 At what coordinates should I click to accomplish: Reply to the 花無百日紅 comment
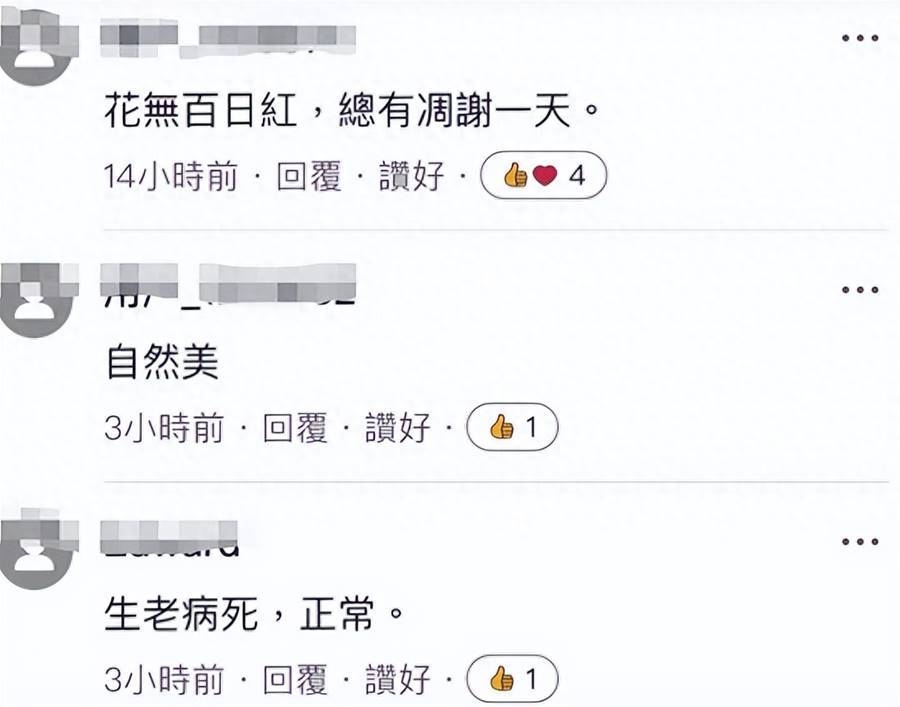[x=308, y=177]
